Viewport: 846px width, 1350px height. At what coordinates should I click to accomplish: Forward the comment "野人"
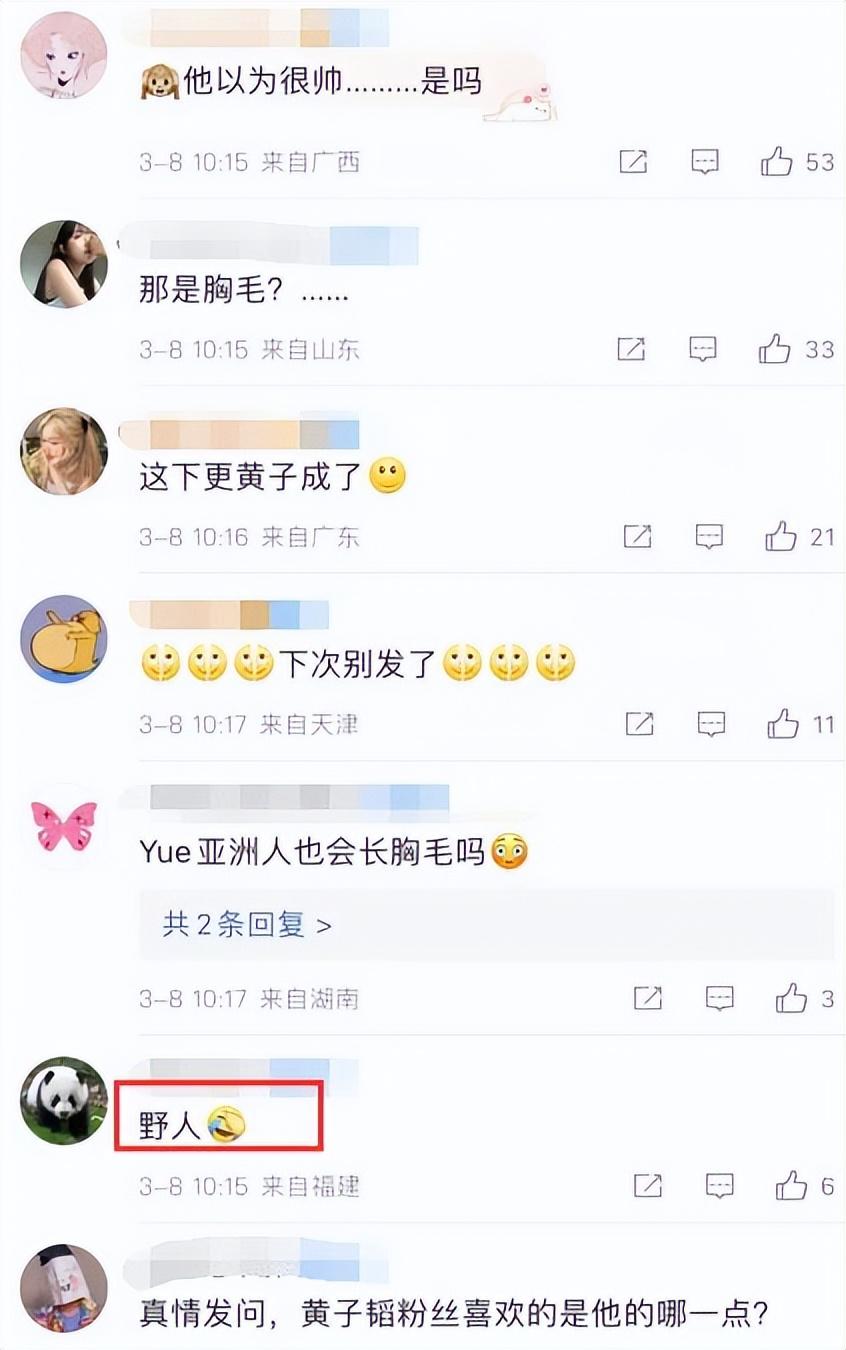click(x=648, y=1186)
